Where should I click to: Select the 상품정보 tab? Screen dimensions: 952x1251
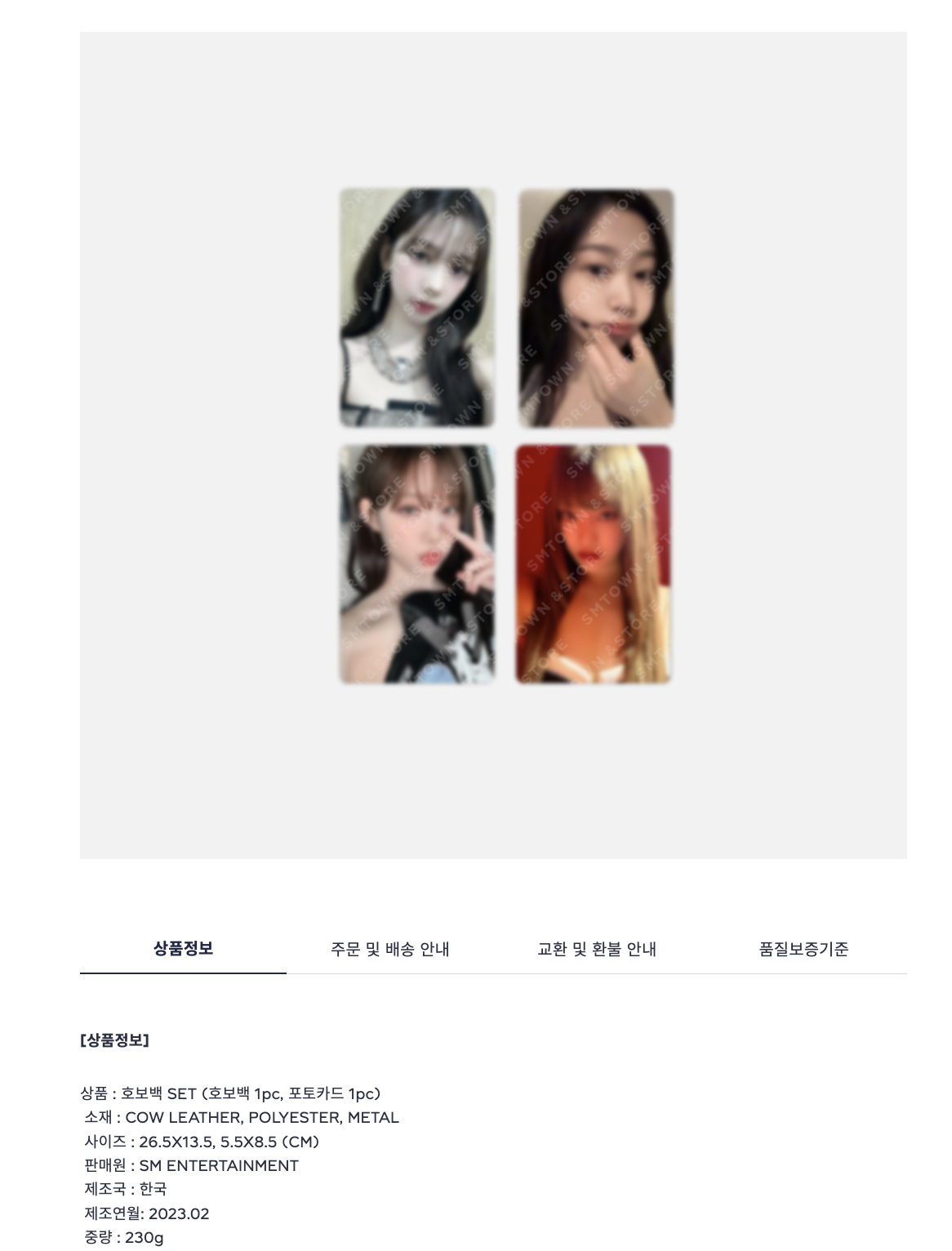click(x=183, y=948)
